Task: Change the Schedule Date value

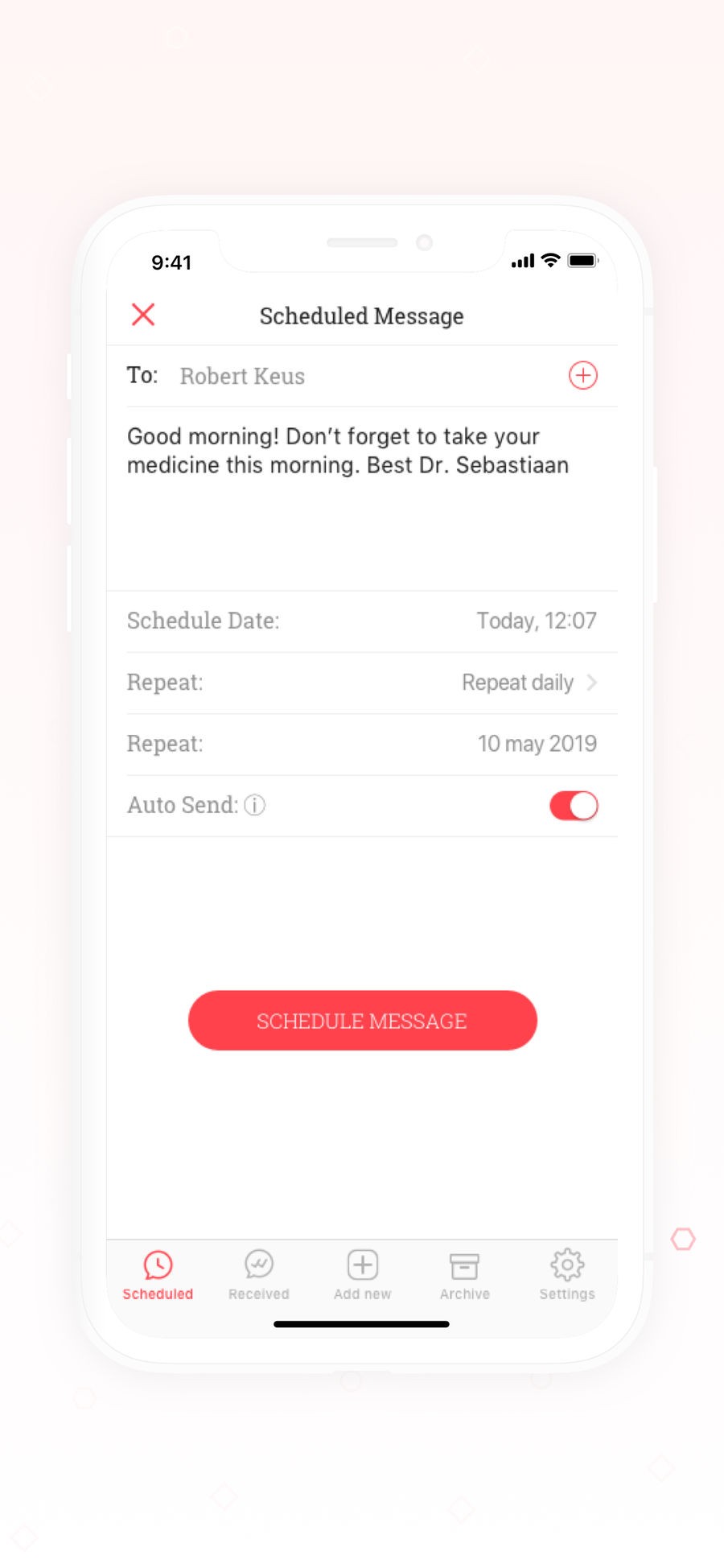Action: click(536, 620)
